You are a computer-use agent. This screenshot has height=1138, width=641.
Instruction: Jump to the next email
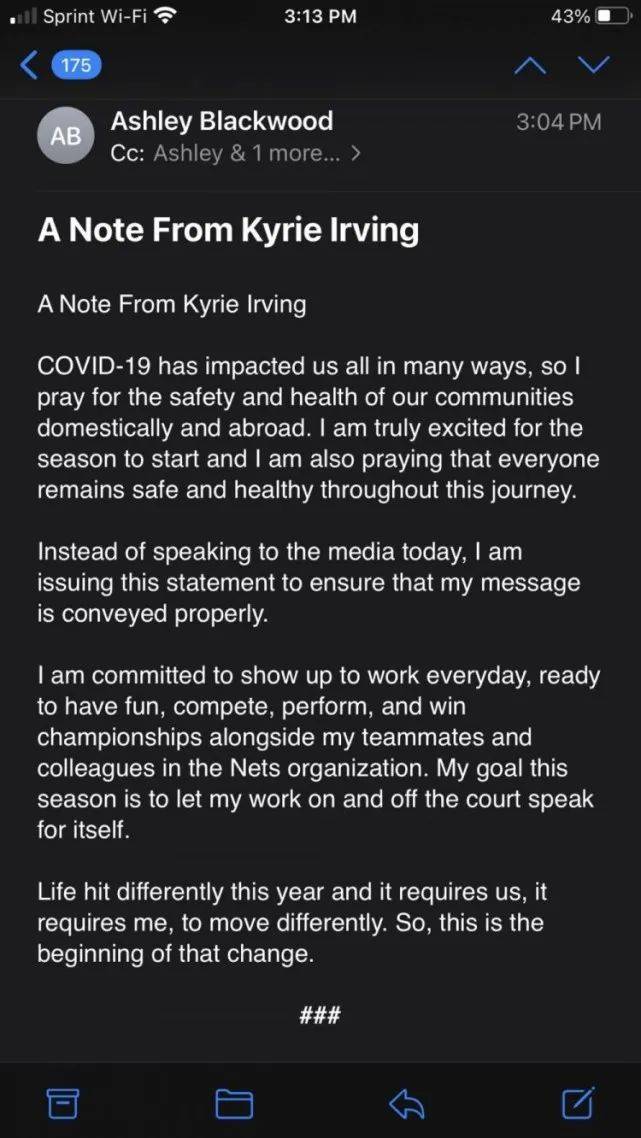(x=593, y=66)
